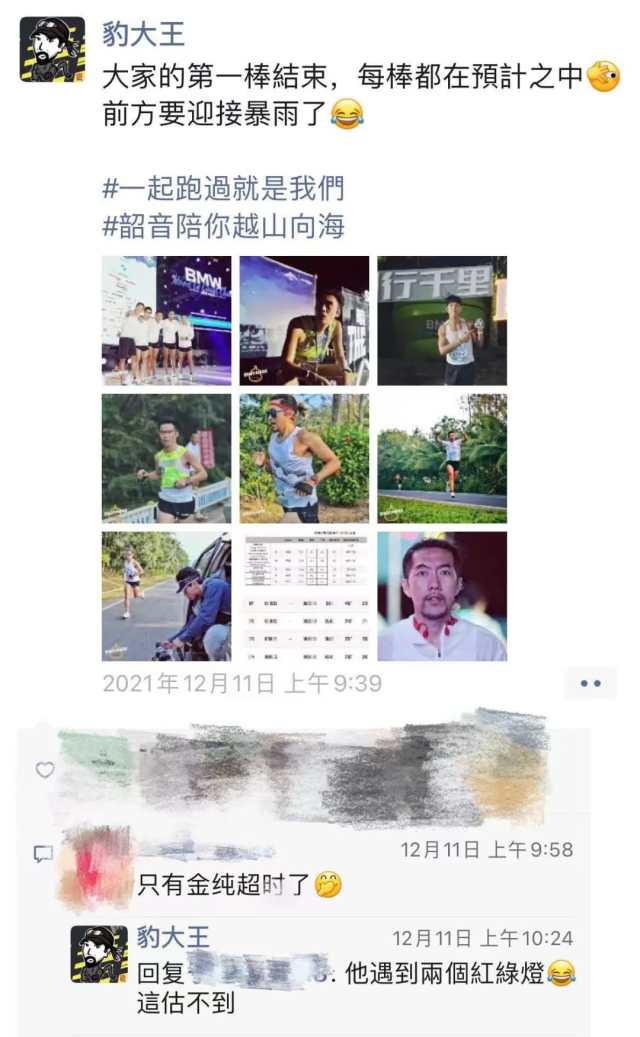The width and height of the screenshot is (640, 1037).
Task: View photo of runner wearing sunglasses and headband
Action: click(x=304, y=458)
